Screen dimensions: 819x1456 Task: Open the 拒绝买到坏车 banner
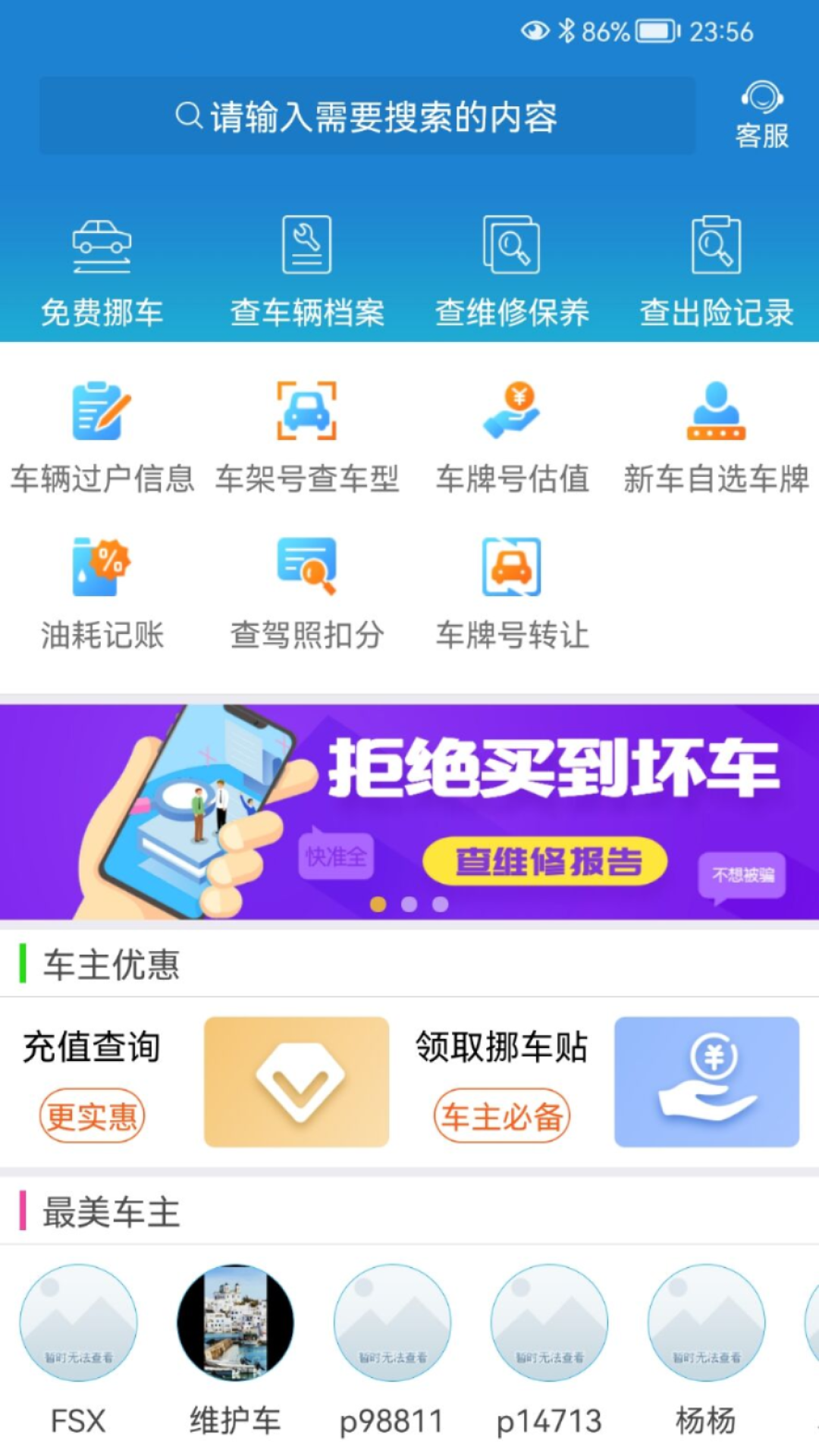pyautogui.click(x=409, y=811)
